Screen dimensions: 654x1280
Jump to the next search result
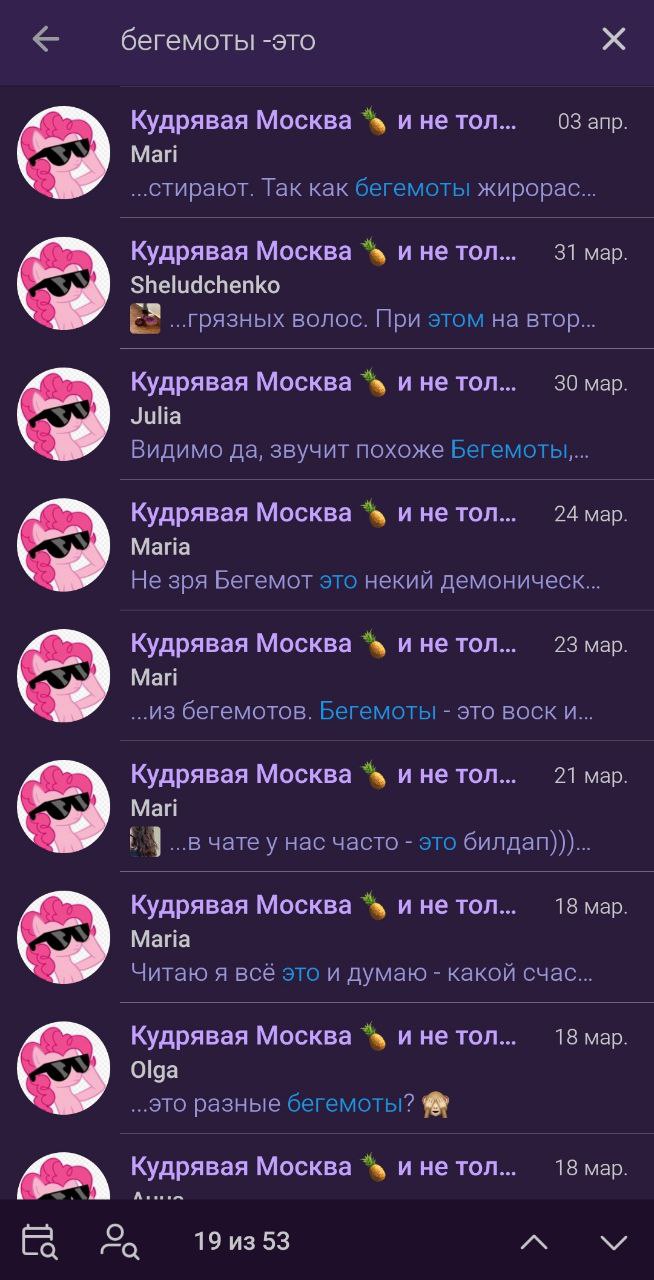click(613, 1242)
